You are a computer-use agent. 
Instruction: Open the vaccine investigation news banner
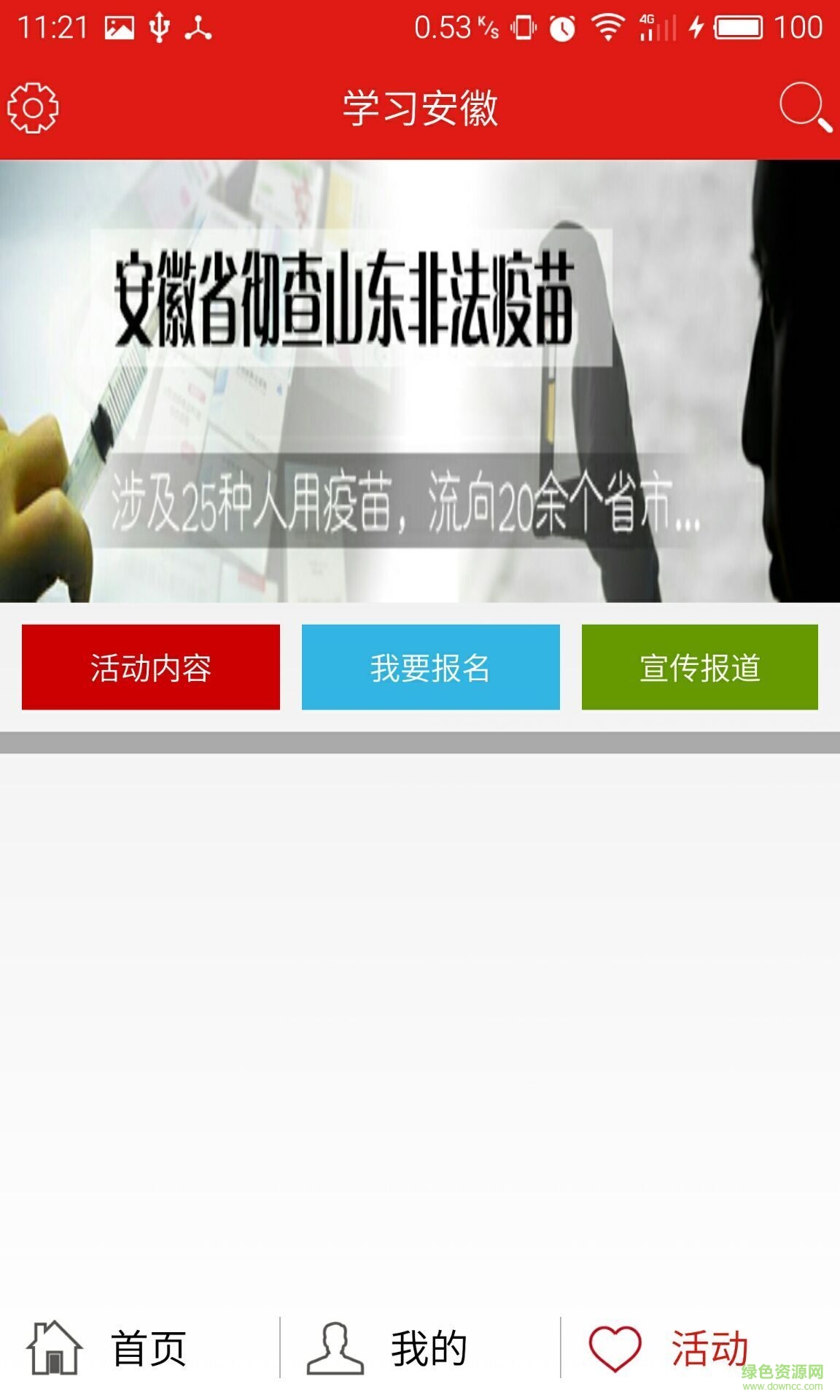[x=420, y=381]
